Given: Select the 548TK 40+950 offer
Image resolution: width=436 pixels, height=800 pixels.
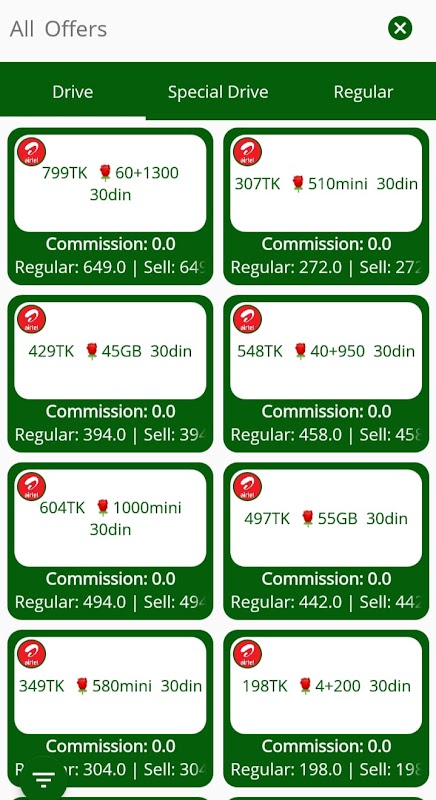Looking at the screenshot, I should click(326, 373).
